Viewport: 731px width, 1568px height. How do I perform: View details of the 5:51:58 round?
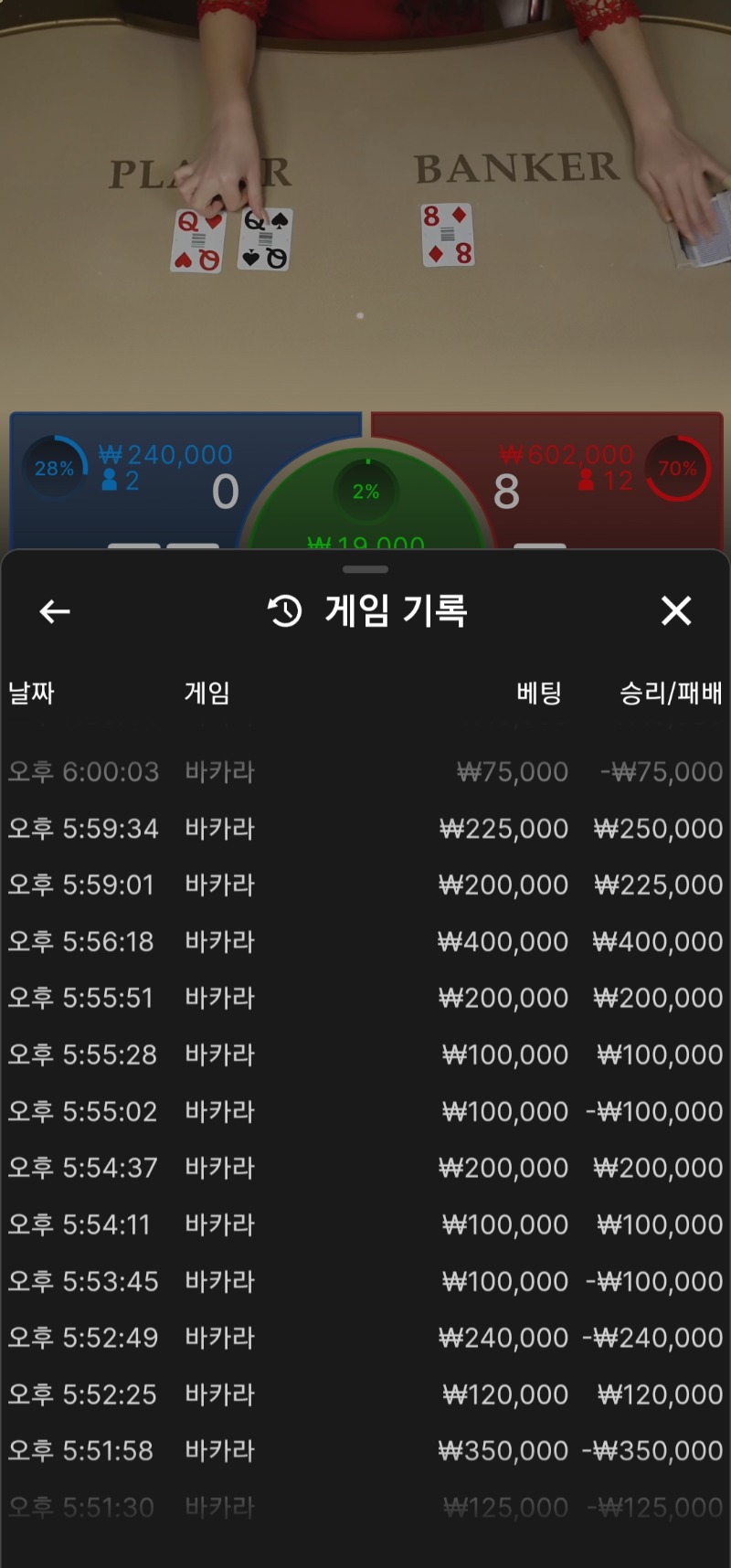tap(365, 1450)
